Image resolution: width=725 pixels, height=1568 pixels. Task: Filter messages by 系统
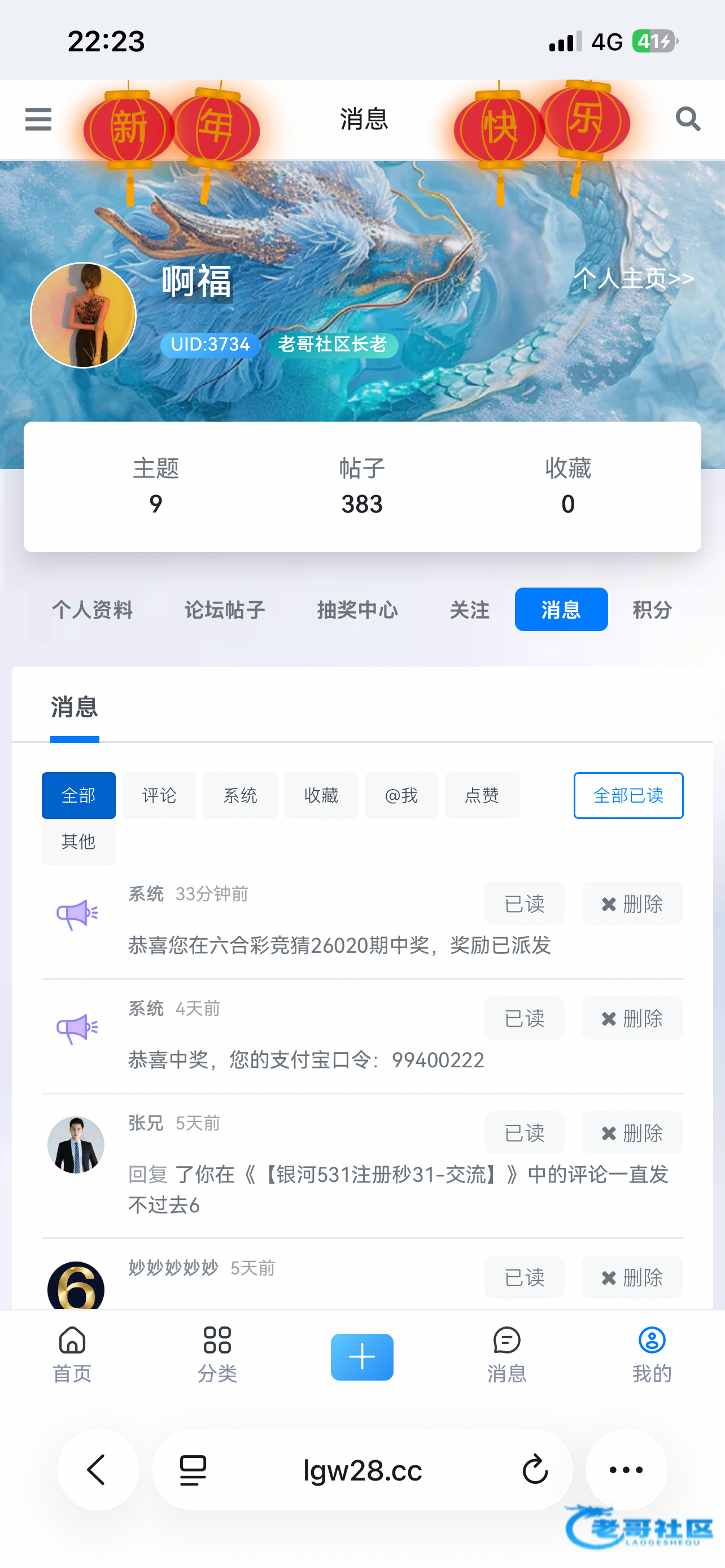pyautogui.click(x=240, y=795)
